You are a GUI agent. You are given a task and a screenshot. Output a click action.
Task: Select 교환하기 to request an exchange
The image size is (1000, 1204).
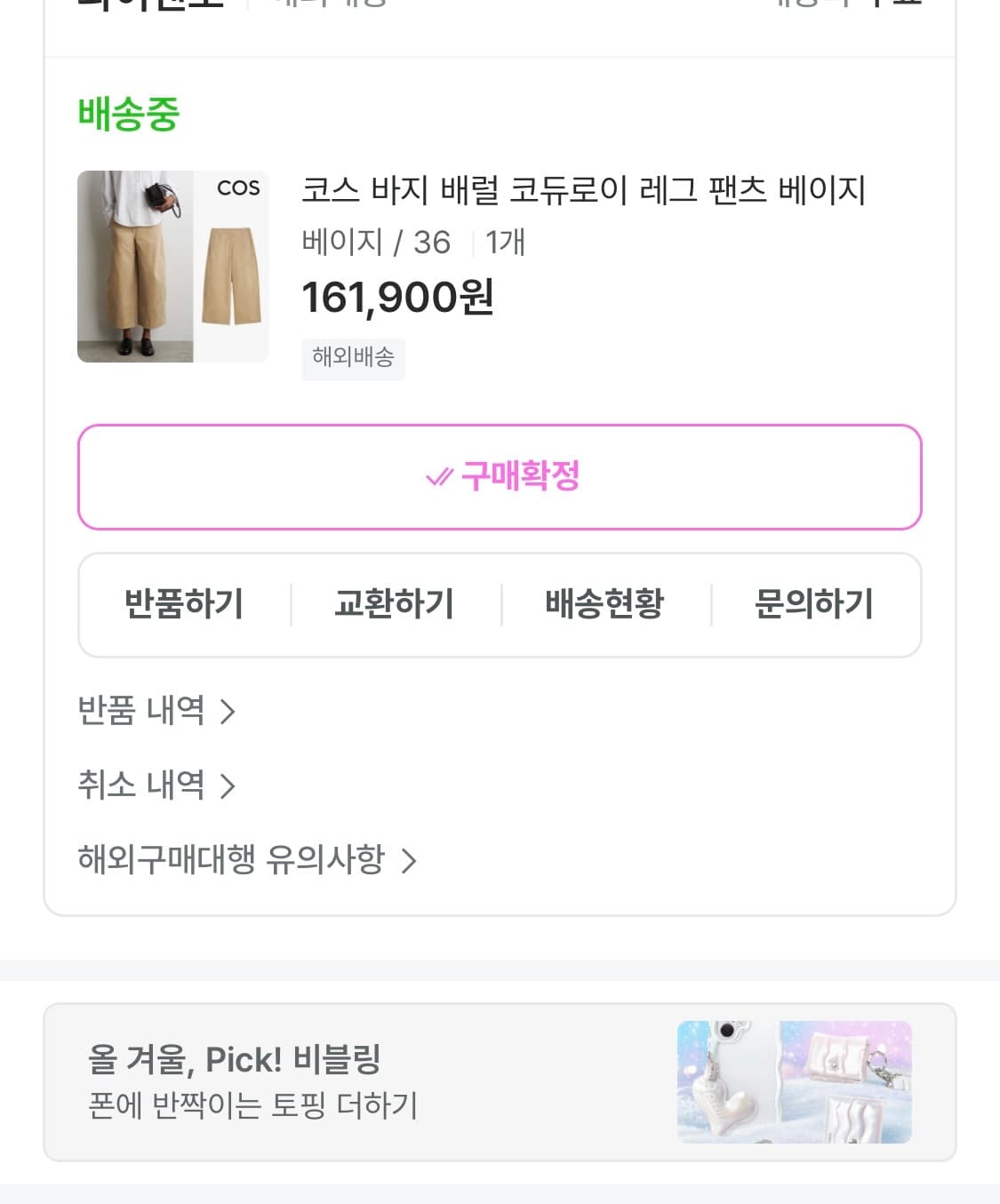[x=395, y=603]
